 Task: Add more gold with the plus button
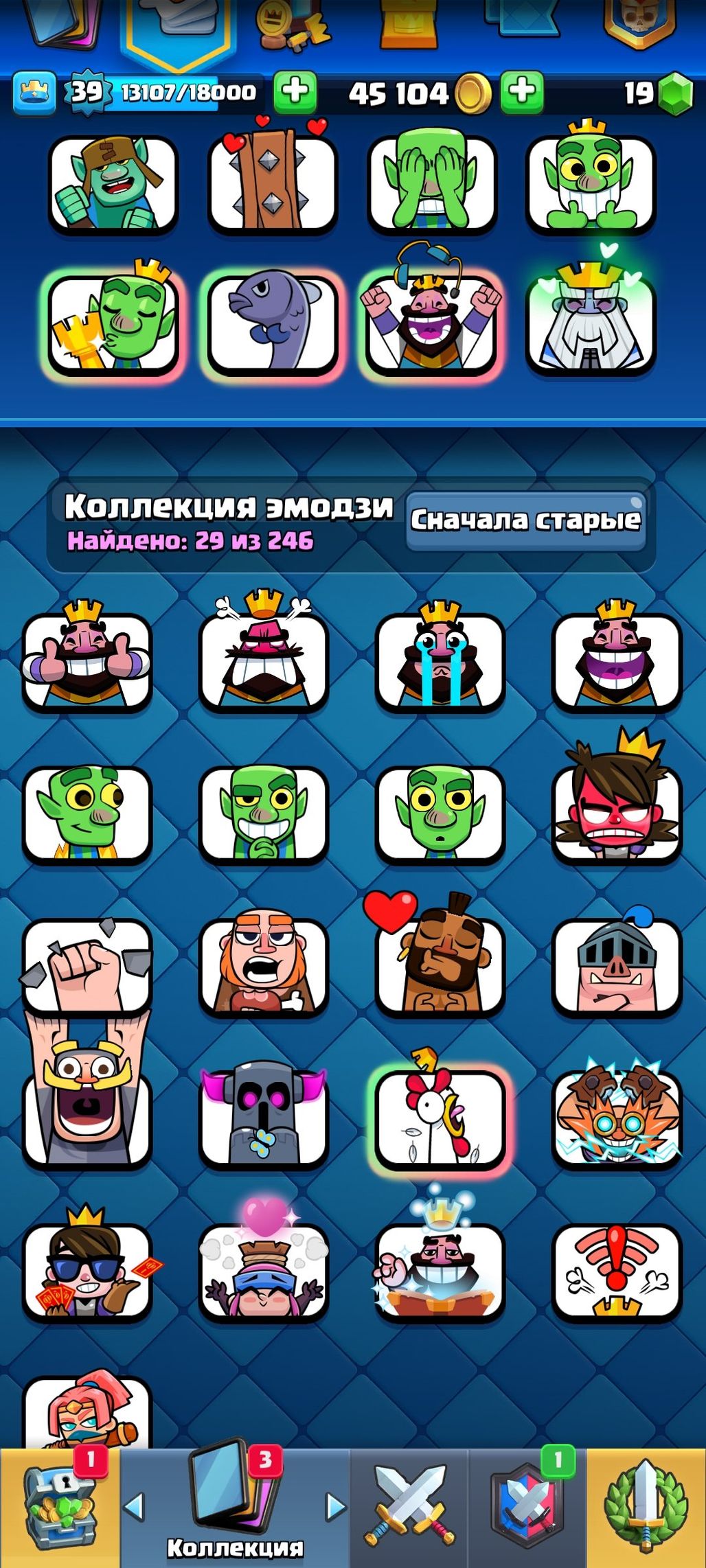(x=523, y=92)
